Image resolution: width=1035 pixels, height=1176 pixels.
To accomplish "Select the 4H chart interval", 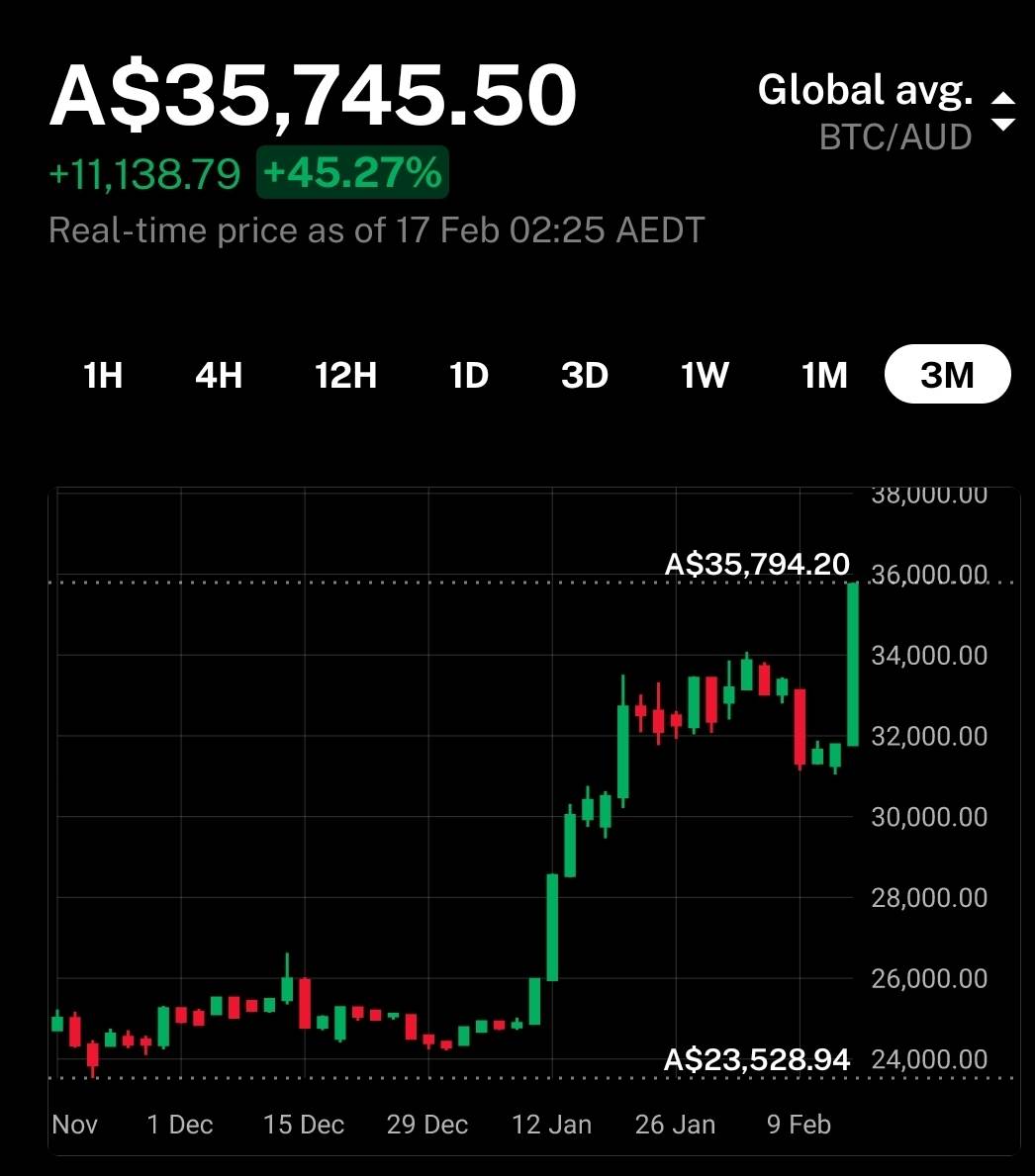I will click(219, 376).
